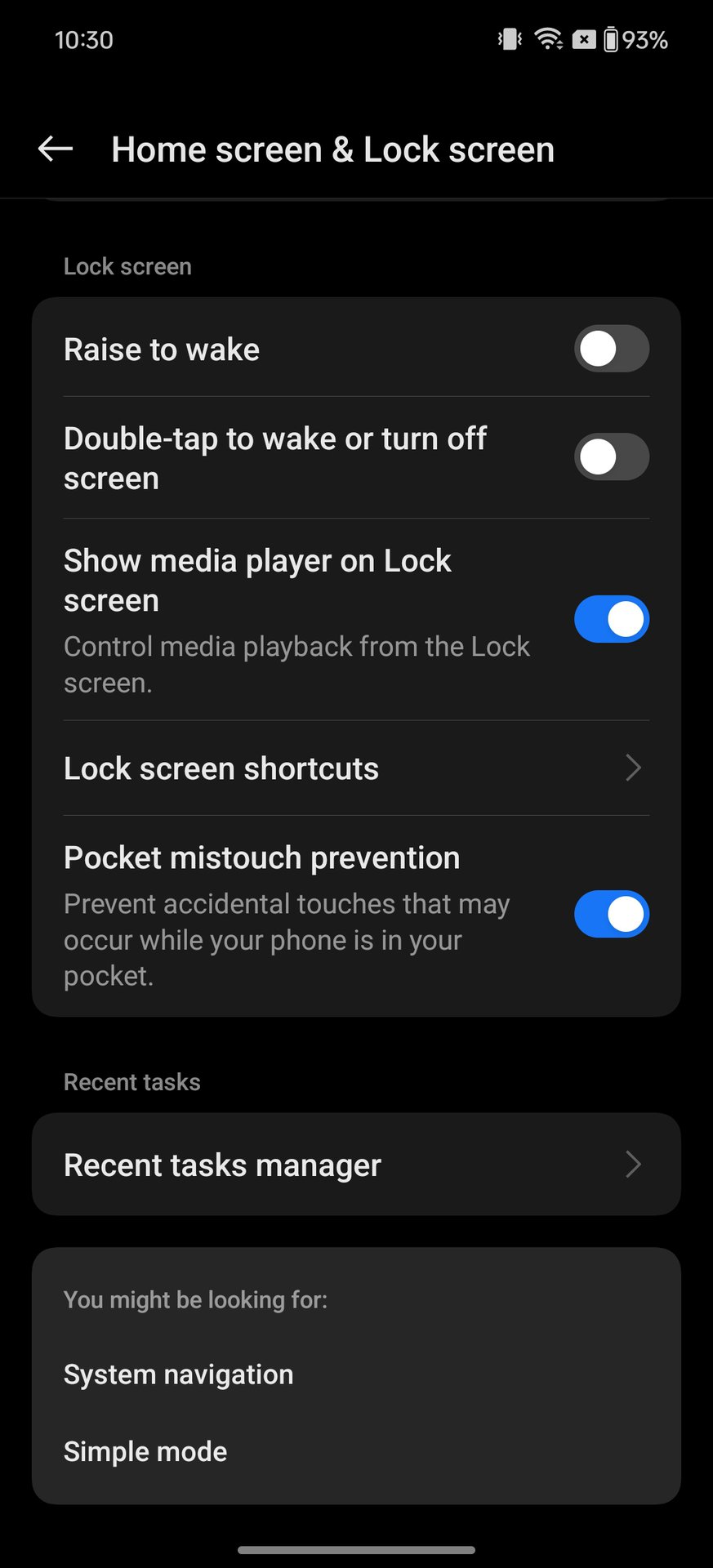Disable Show media player on Lock screen

coord(611,619)
